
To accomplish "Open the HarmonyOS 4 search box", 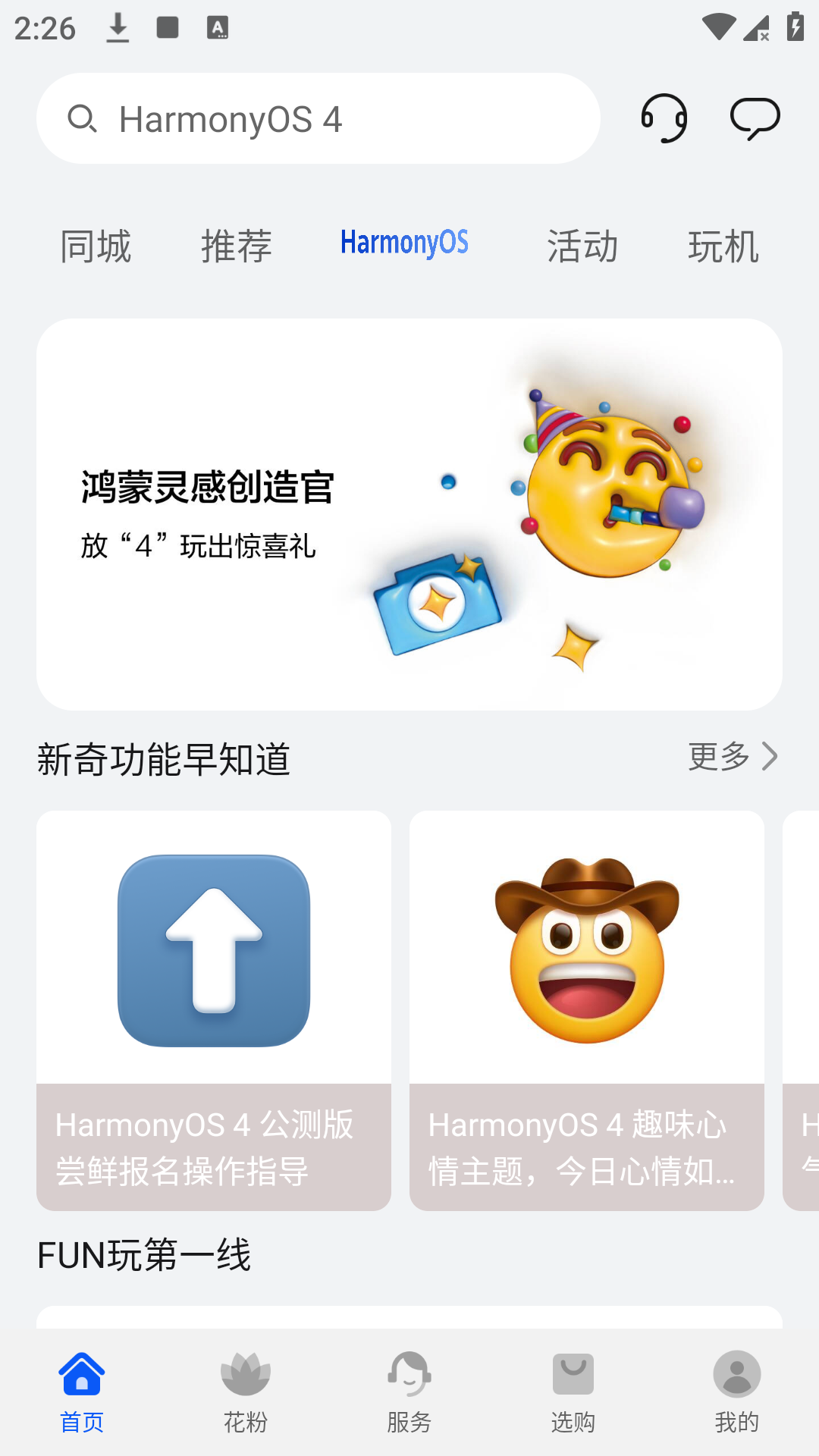I will click(x=318, y=119).
